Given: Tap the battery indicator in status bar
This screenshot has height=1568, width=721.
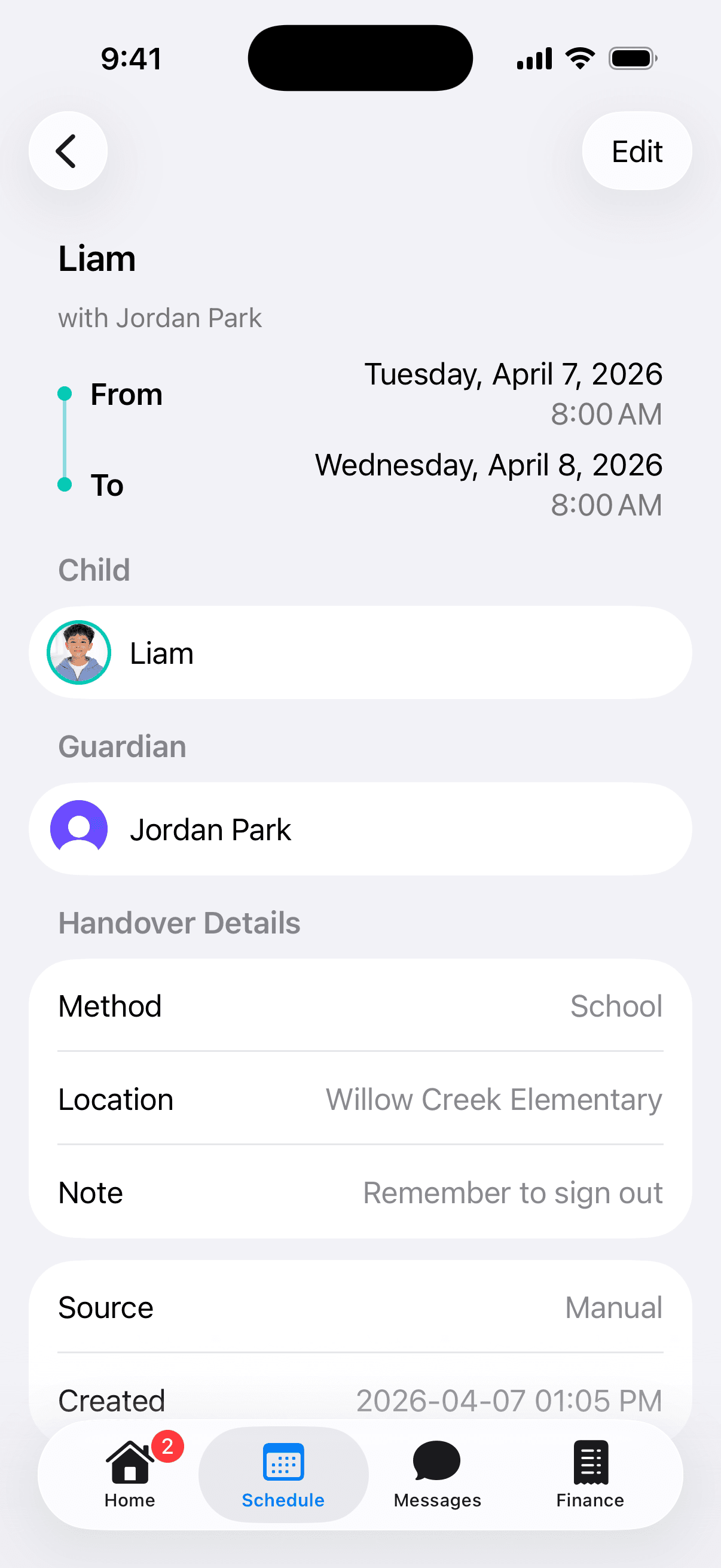Looking at the screenshot, I should pos(631,57).
